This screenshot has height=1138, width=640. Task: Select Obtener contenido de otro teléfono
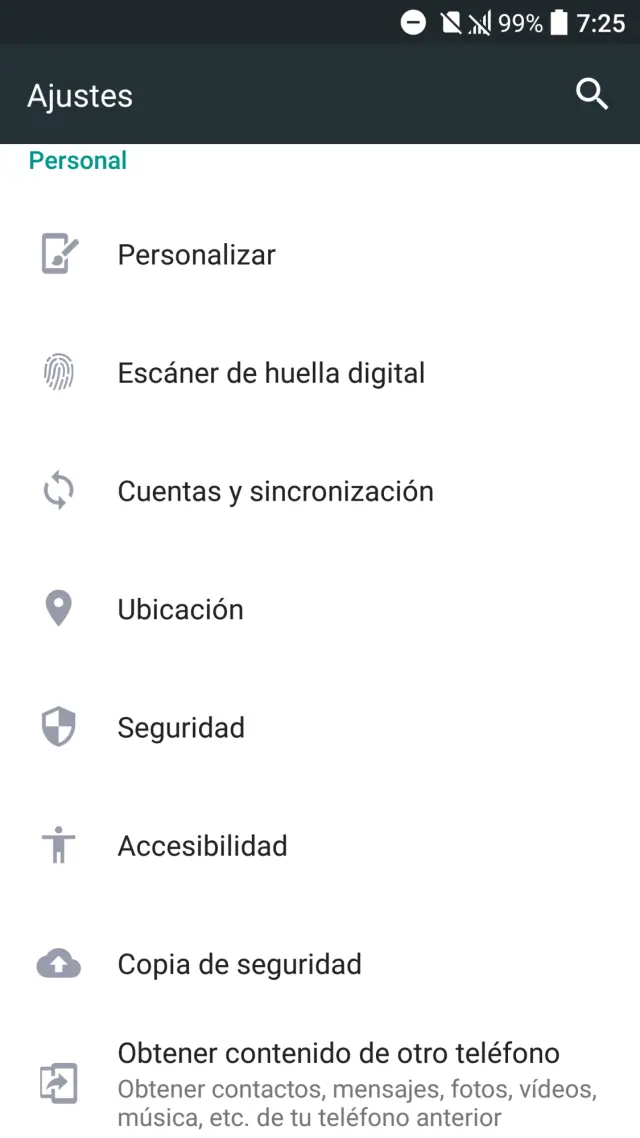pos(338,1082)
